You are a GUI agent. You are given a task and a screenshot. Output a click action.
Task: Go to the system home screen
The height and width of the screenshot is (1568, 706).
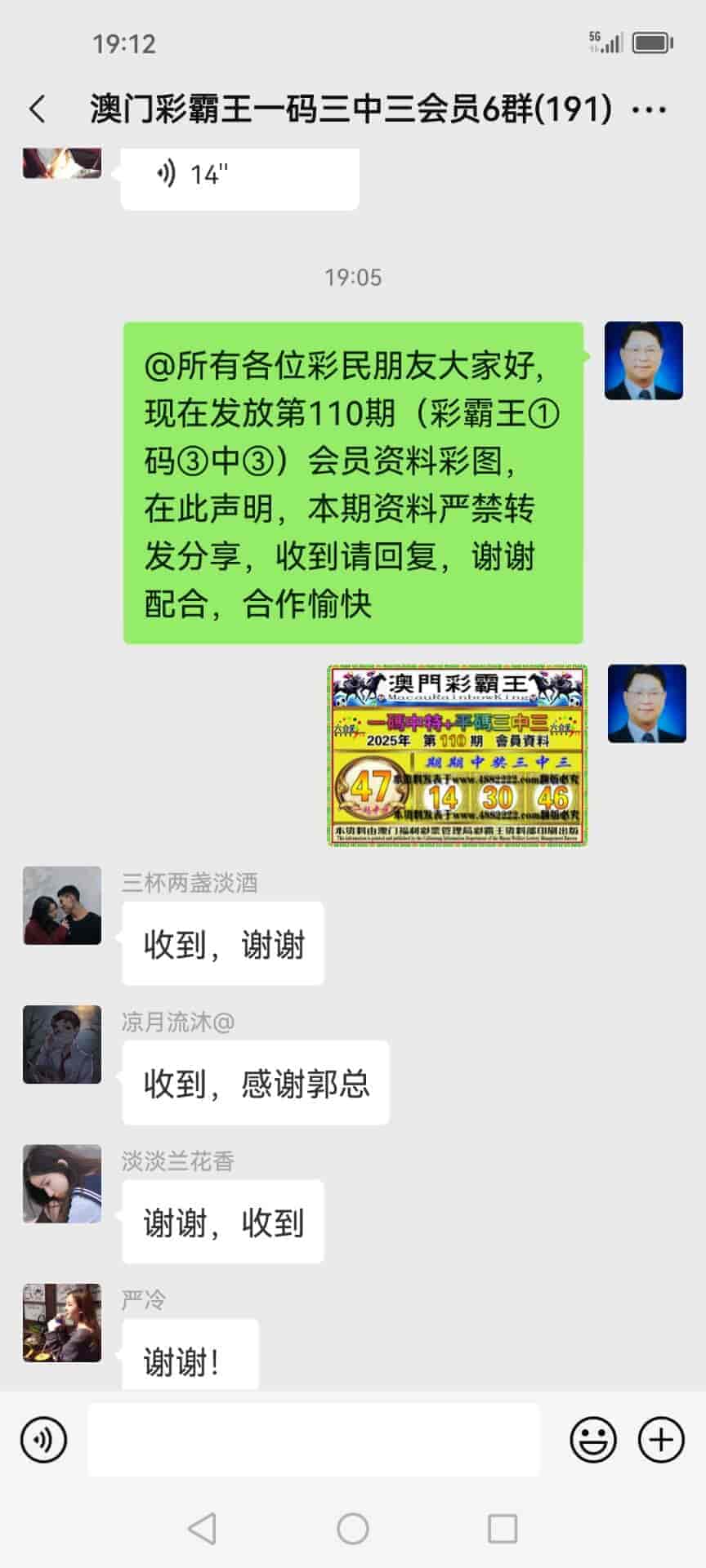pyautogui.click(x=353, y=1528)
